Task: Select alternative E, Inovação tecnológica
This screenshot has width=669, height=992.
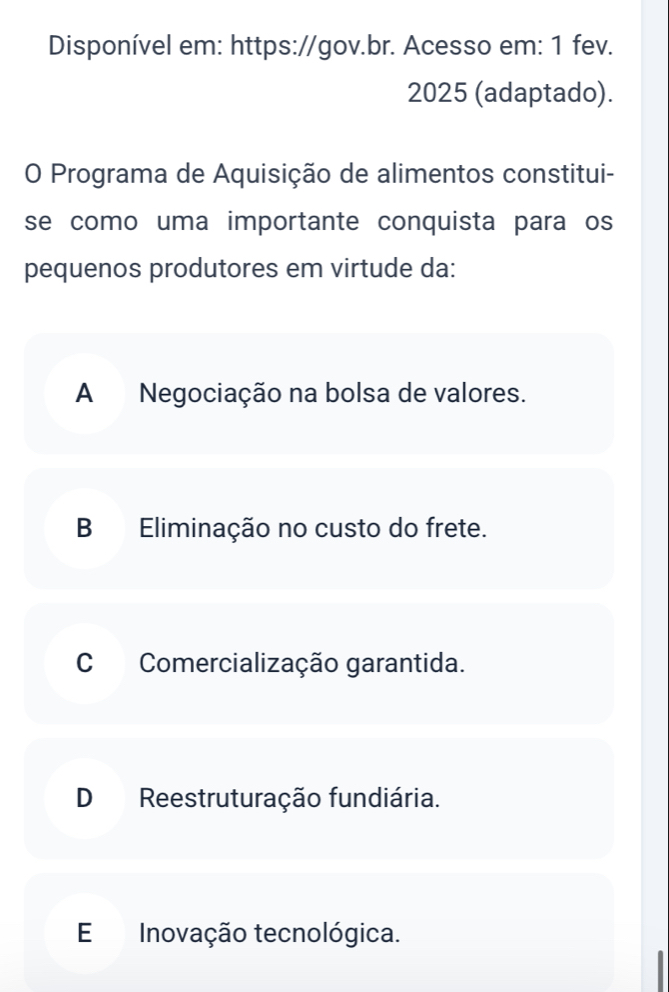Action: tap(319, 933)
